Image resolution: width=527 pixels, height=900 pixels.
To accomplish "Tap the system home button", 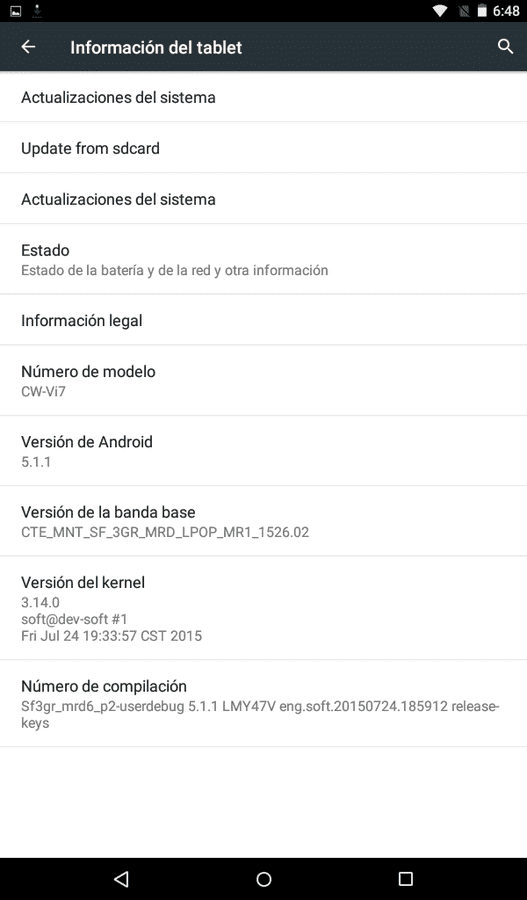I will pos(264,879).
